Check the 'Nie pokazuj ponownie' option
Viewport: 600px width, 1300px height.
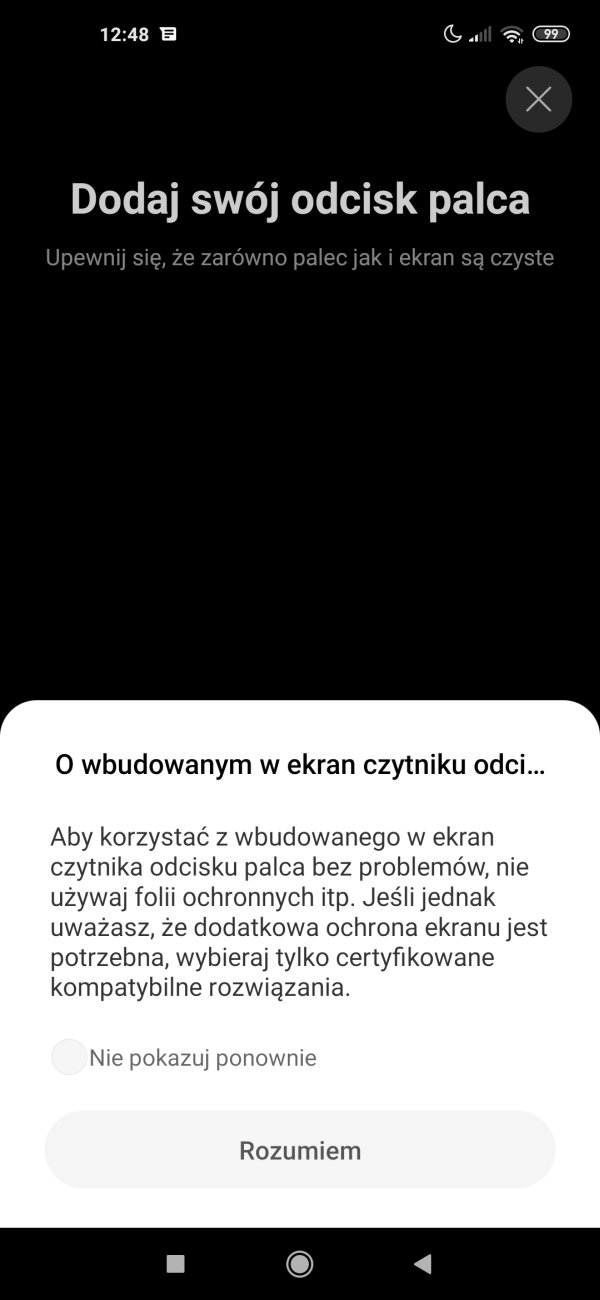pos(69,1057)
